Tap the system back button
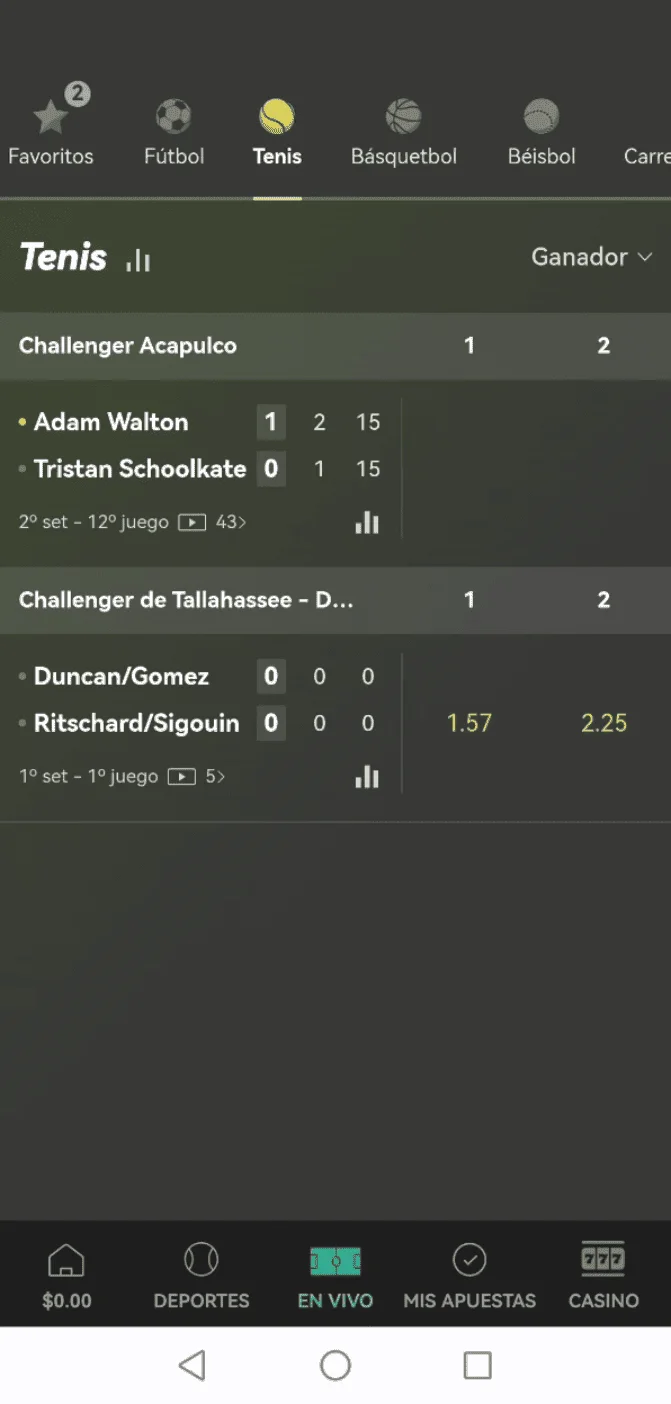 pyautogui.click(x=192, y=1365)
